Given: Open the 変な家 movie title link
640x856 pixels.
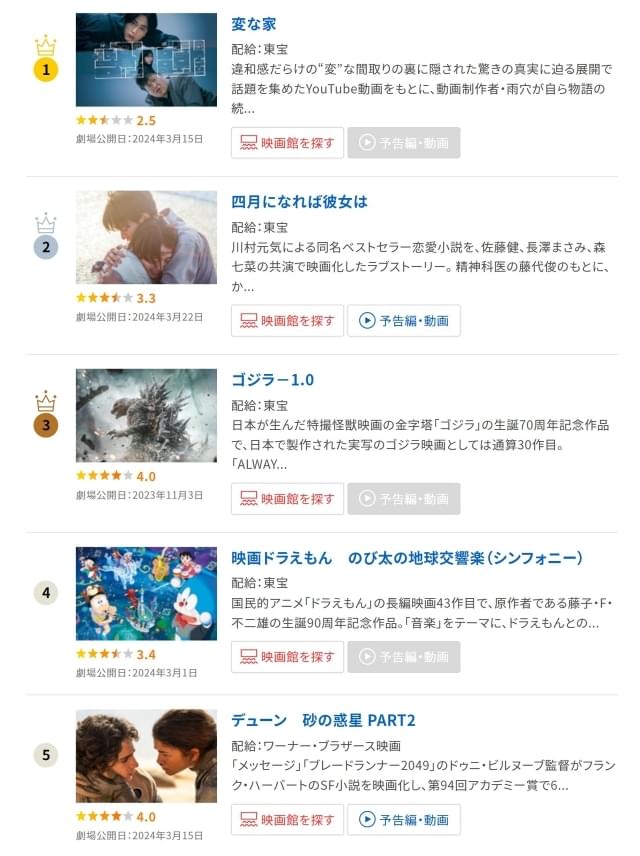Looking at the screenshot, I should [253, 23].
